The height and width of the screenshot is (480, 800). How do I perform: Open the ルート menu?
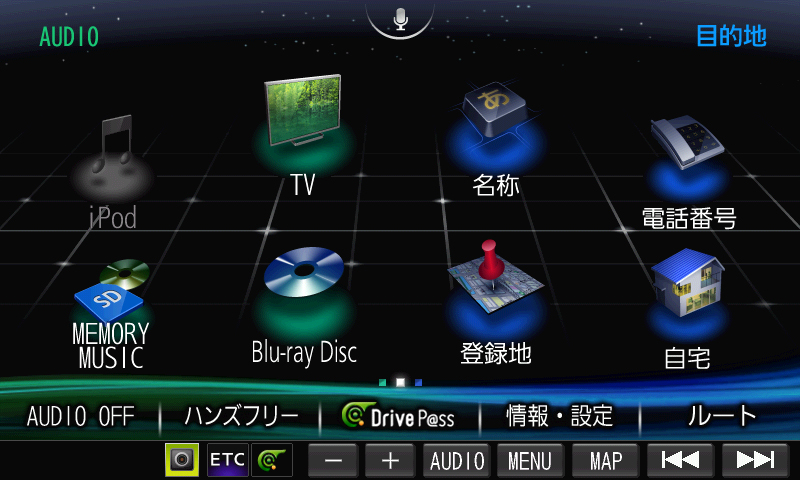pos(721,416)
